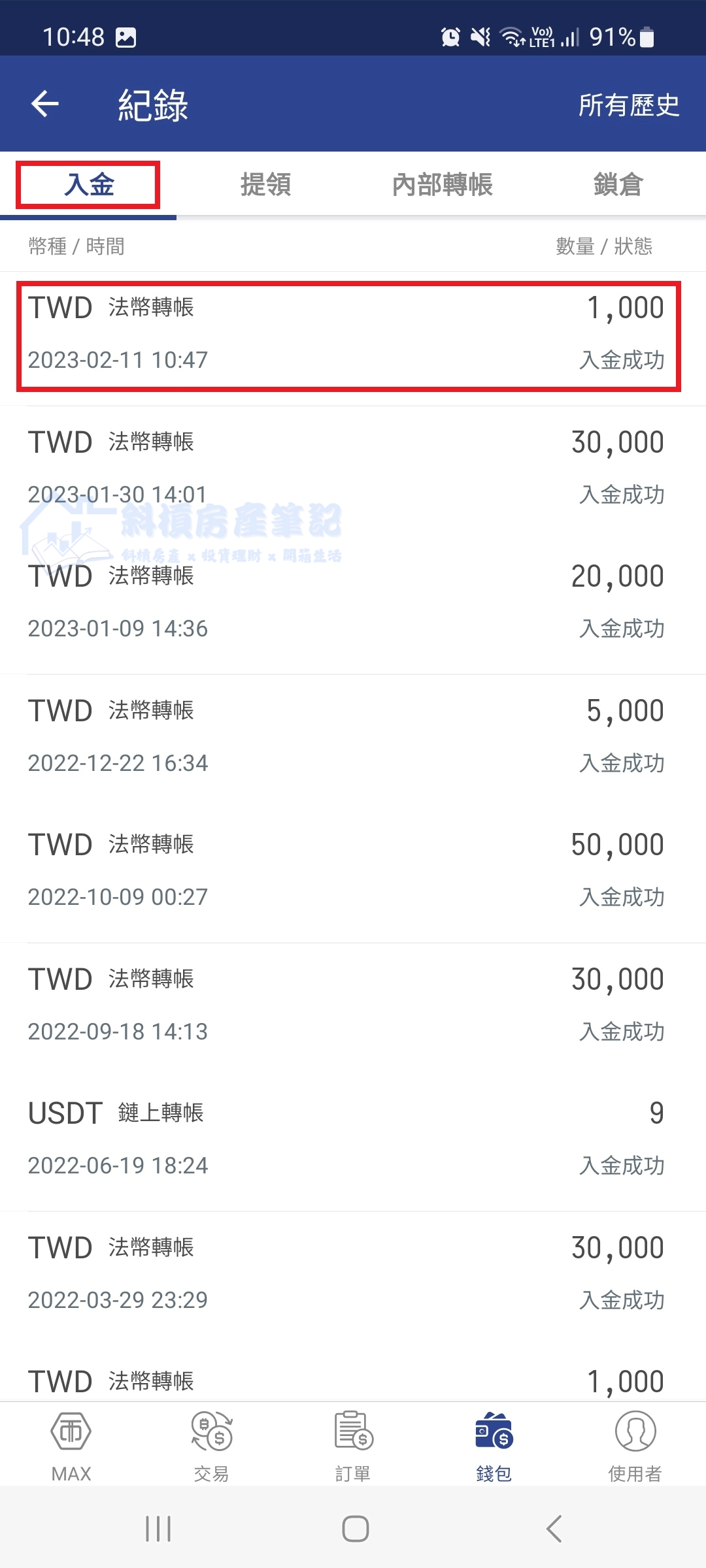Select the 入金 tab
Screen dimensions: 706x1568
pyautogui.click(x=89, y=185)
